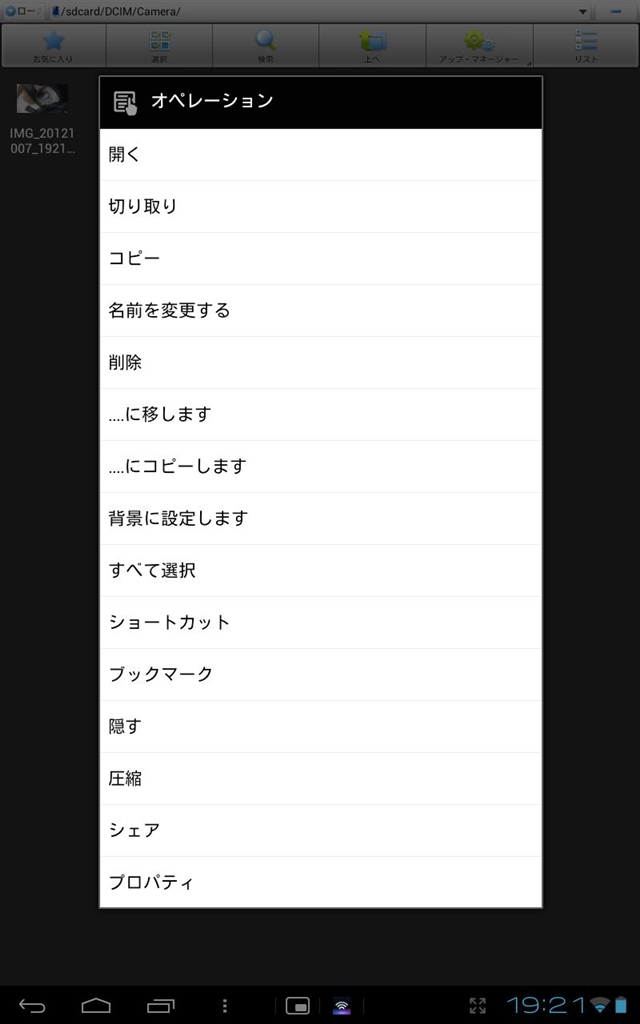The height and width of the screenshot is (1024, 640).
Task: Select ....に移します to move file
Action: (x=320, y=415)
